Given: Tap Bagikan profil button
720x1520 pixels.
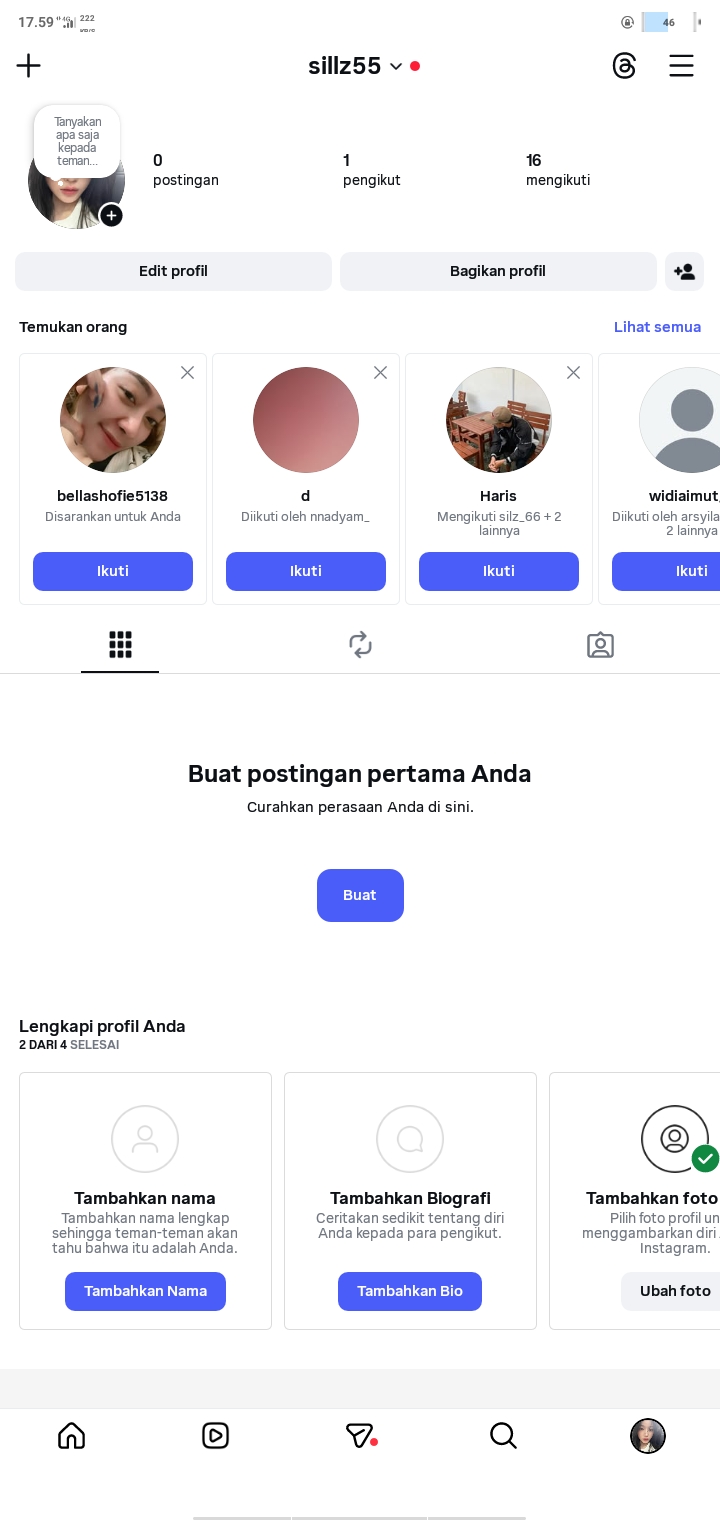Looking at the screenshot, I should coord(498,271).
